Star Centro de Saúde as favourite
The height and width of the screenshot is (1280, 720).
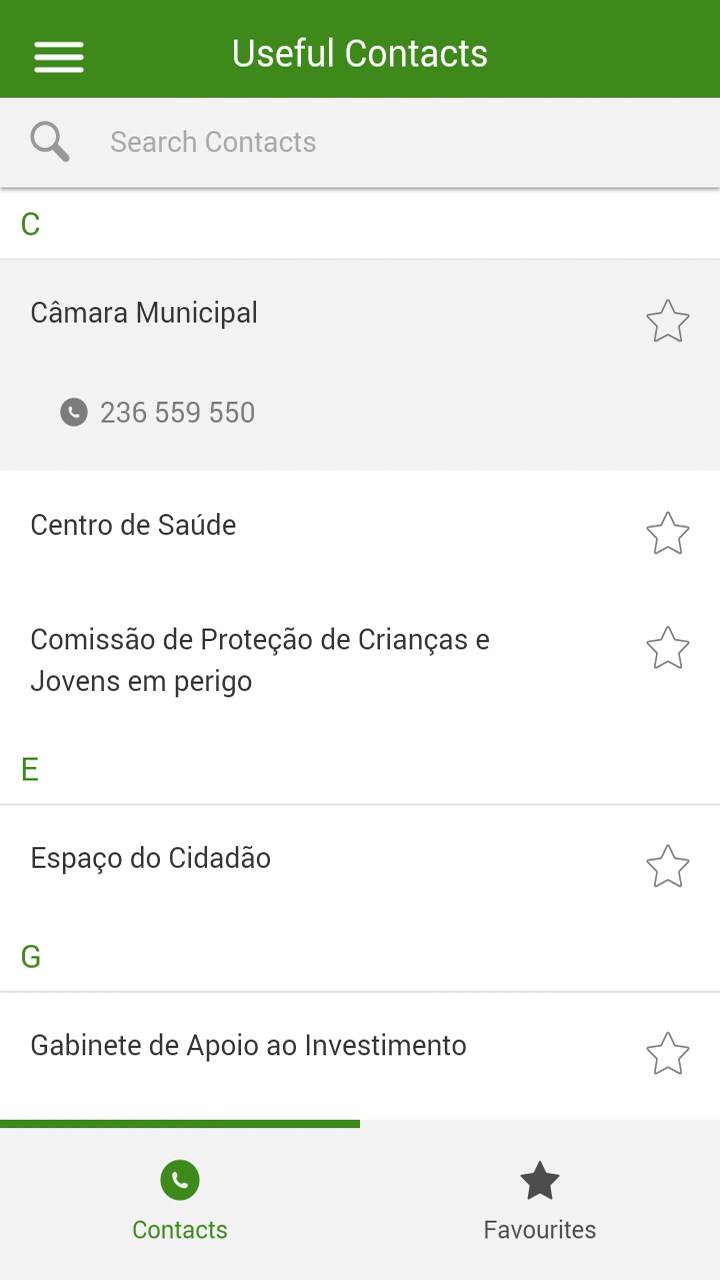coord(667,534)
